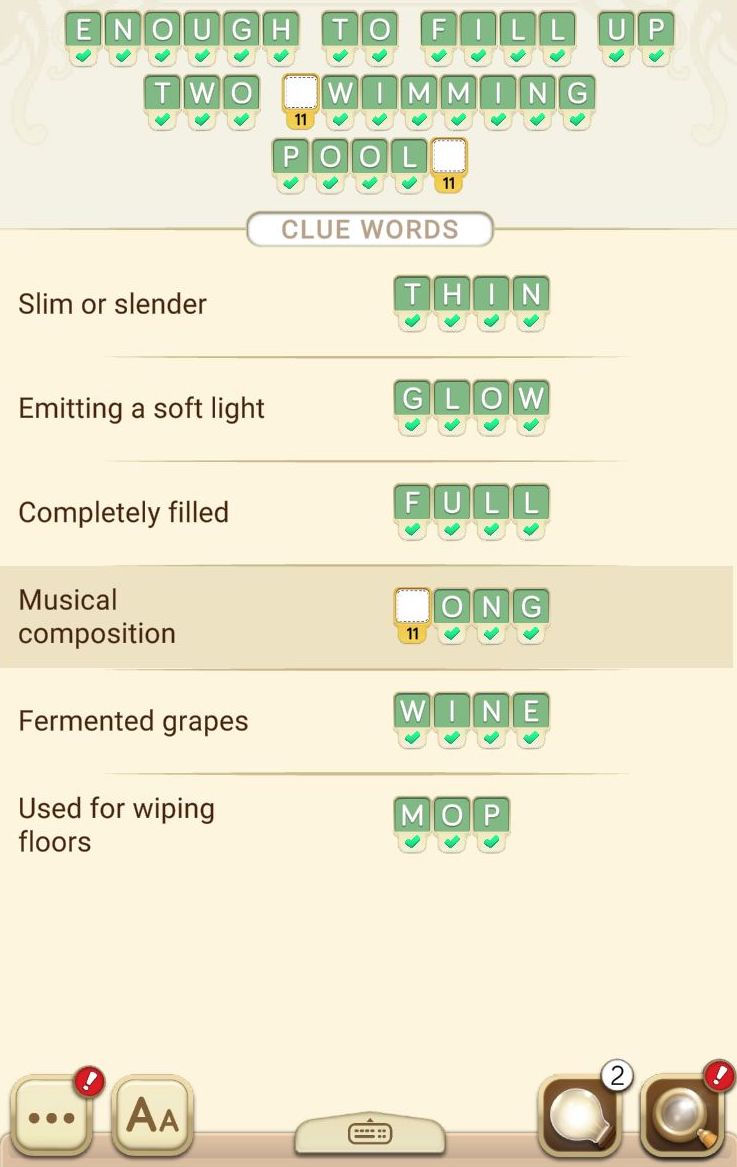Select the empty tile after POOL
This screenshot has width=737, height=1167.
pyautogui.click(x=449, y=158)
